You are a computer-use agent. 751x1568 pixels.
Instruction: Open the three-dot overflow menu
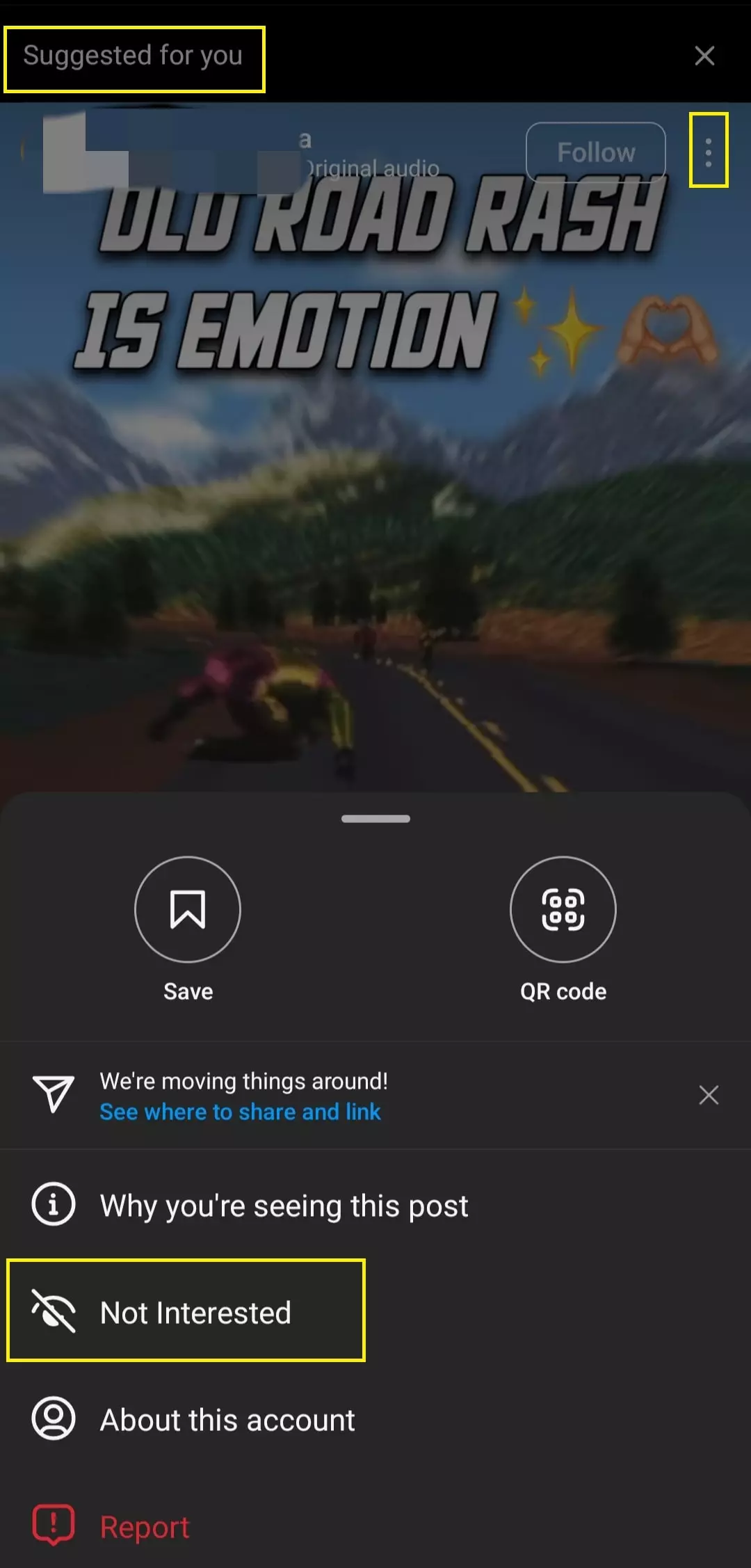(708, 152)
